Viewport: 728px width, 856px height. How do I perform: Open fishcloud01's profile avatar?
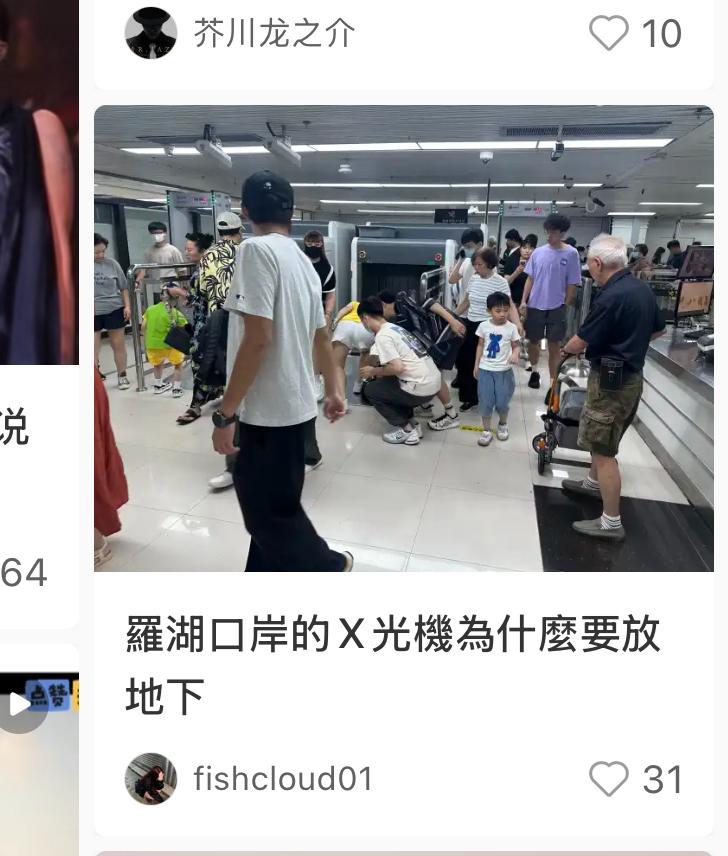coord(151,779)
